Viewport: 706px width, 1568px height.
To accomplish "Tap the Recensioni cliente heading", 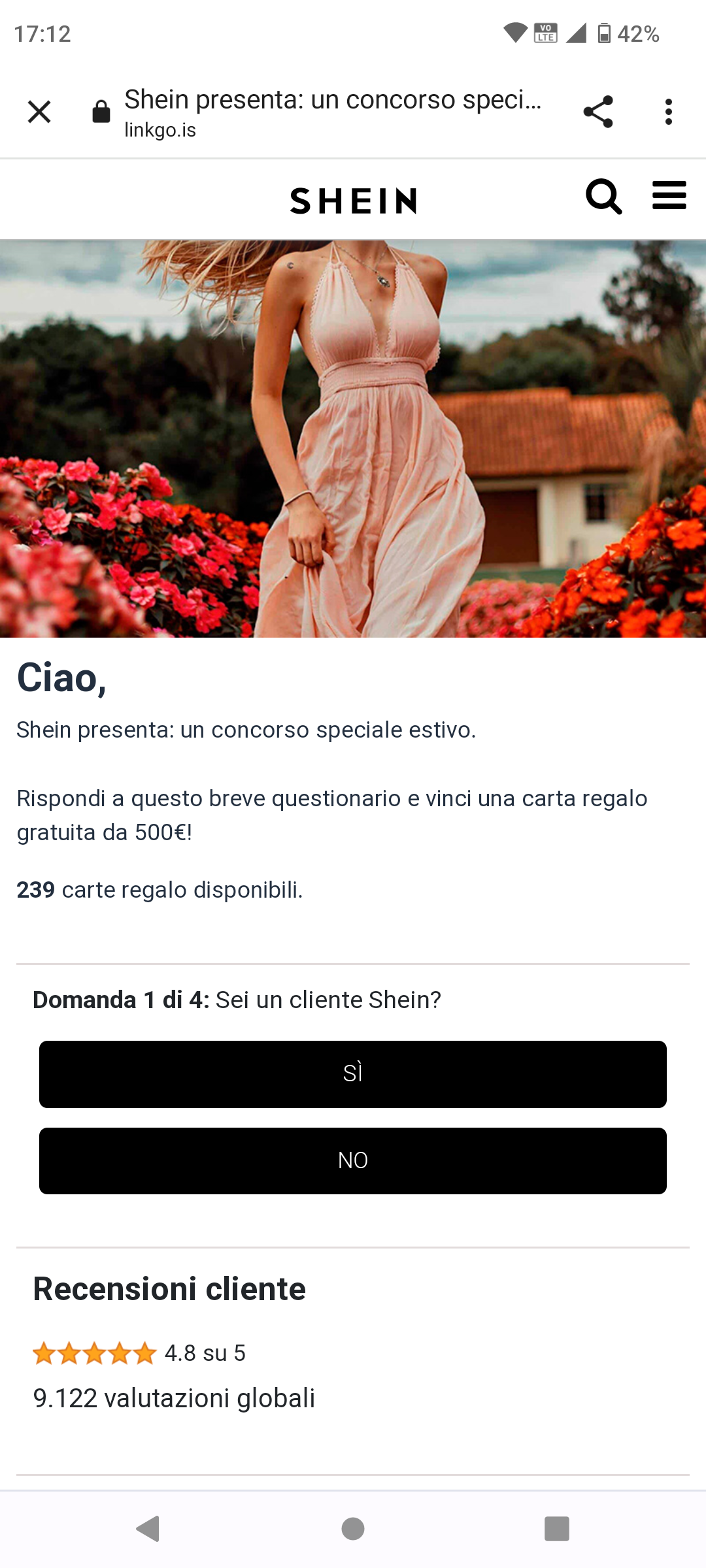I will [169, 1289].
